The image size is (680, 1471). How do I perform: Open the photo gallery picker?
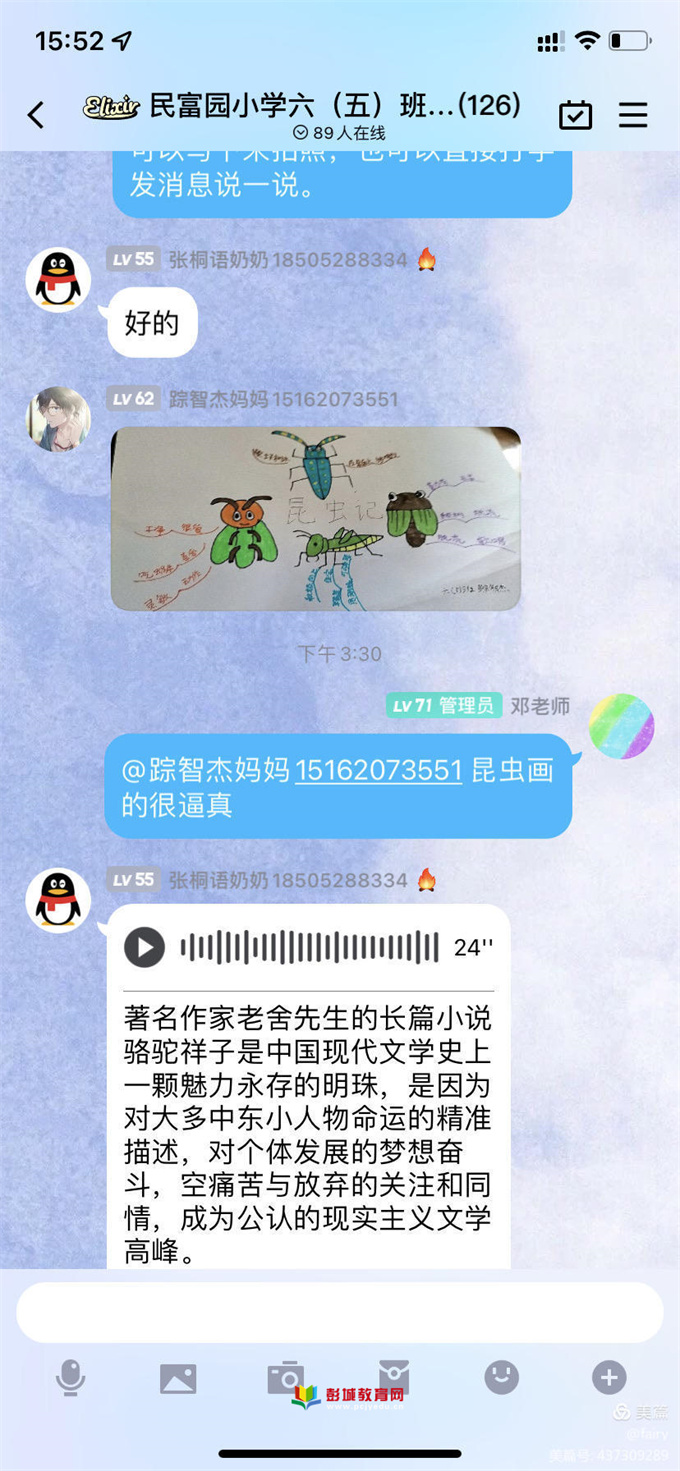tap(178, 1378)
